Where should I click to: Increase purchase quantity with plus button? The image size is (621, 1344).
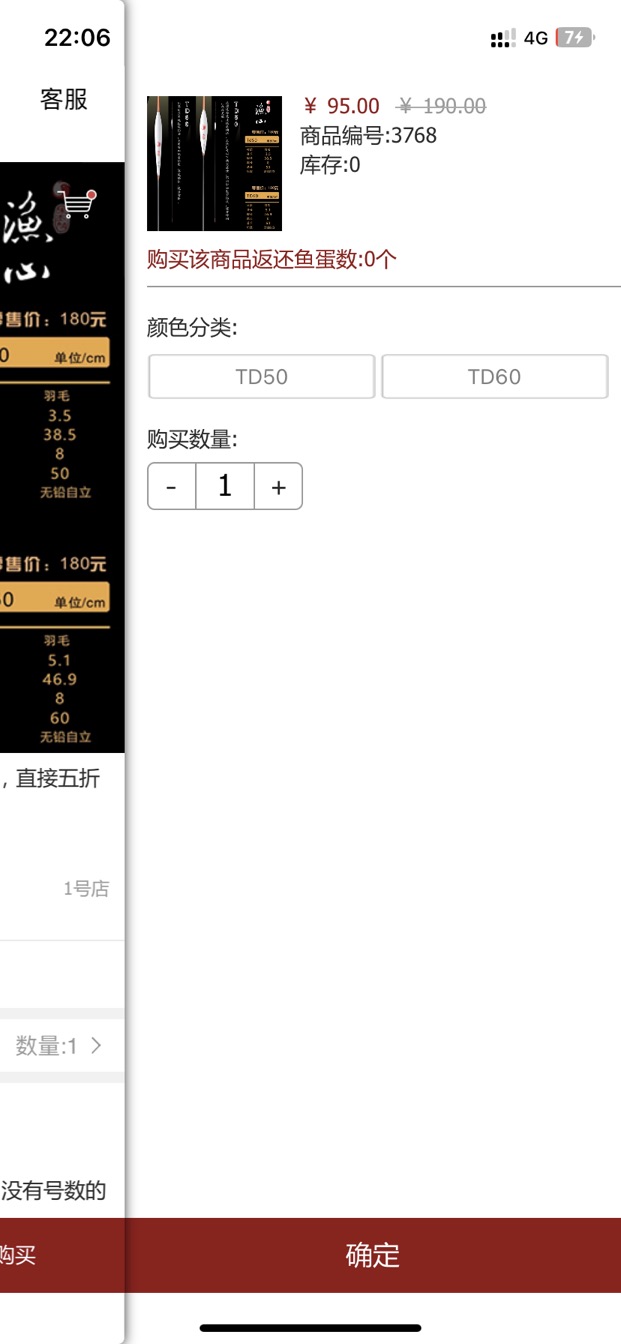(x=278, y=487)
